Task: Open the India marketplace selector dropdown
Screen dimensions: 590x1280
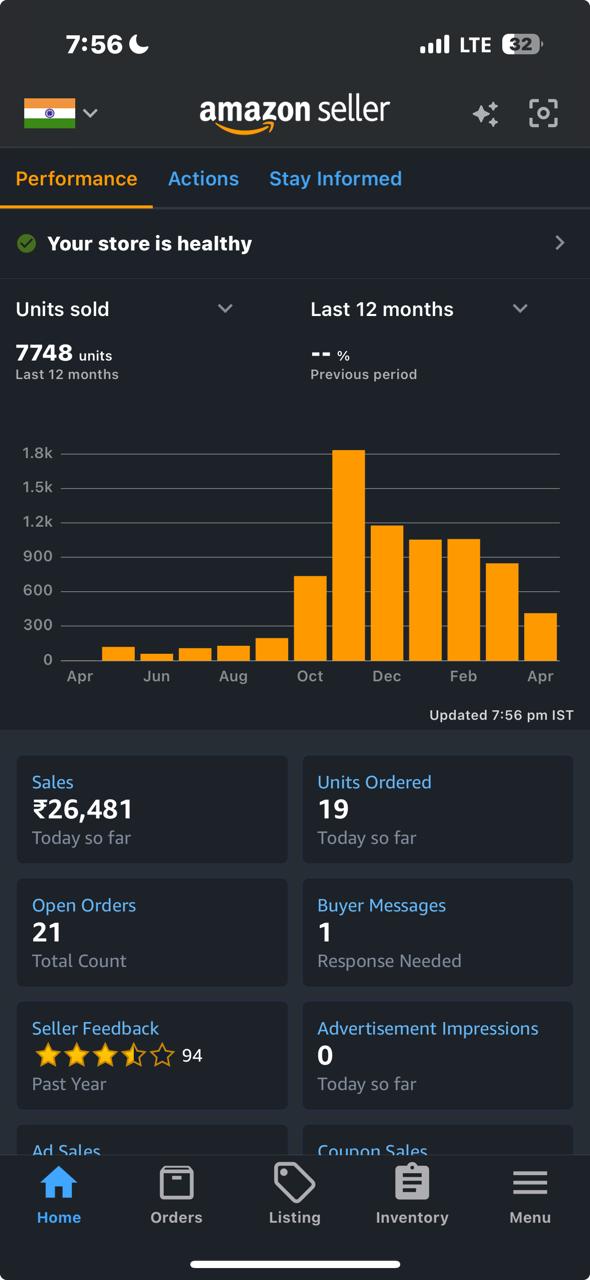Action: tap(60, 113)
